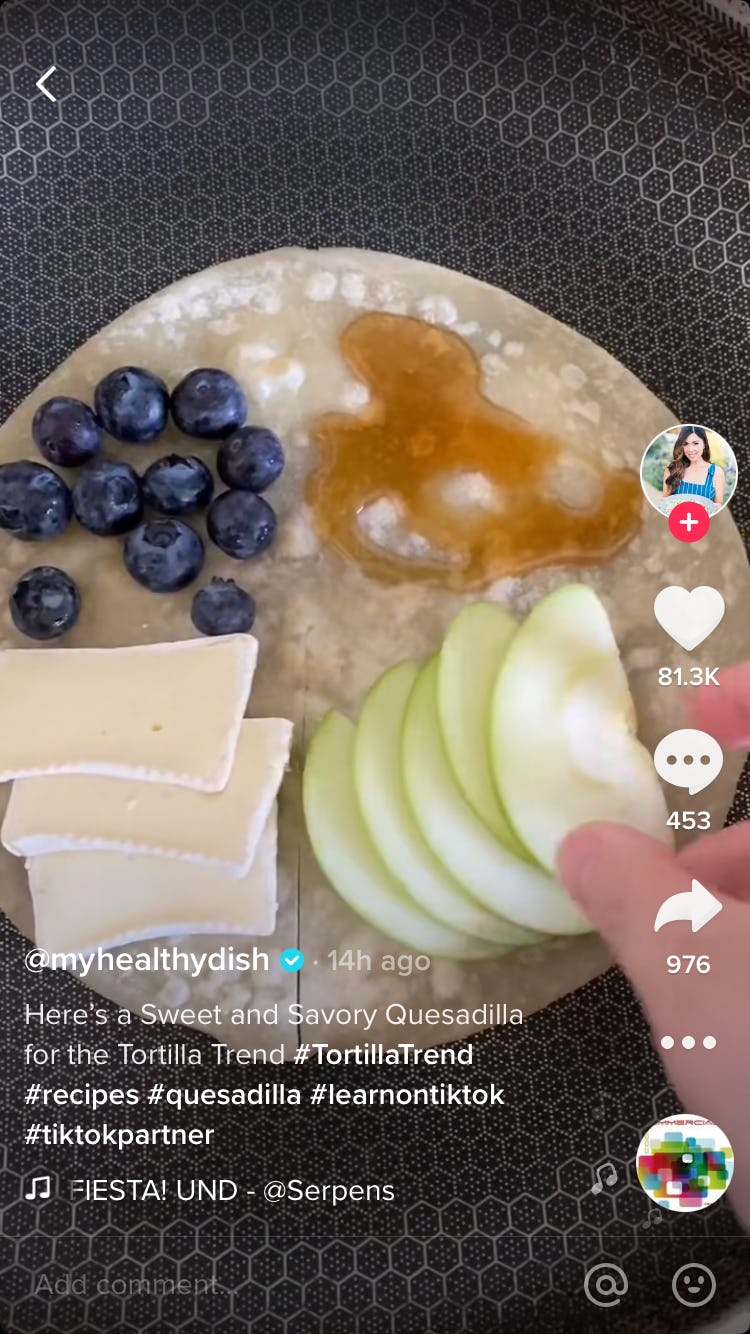This screenshot has width=750, height=1334.
Task: Open the #quesadilla hashtag
Action: tap(224, 1094)
